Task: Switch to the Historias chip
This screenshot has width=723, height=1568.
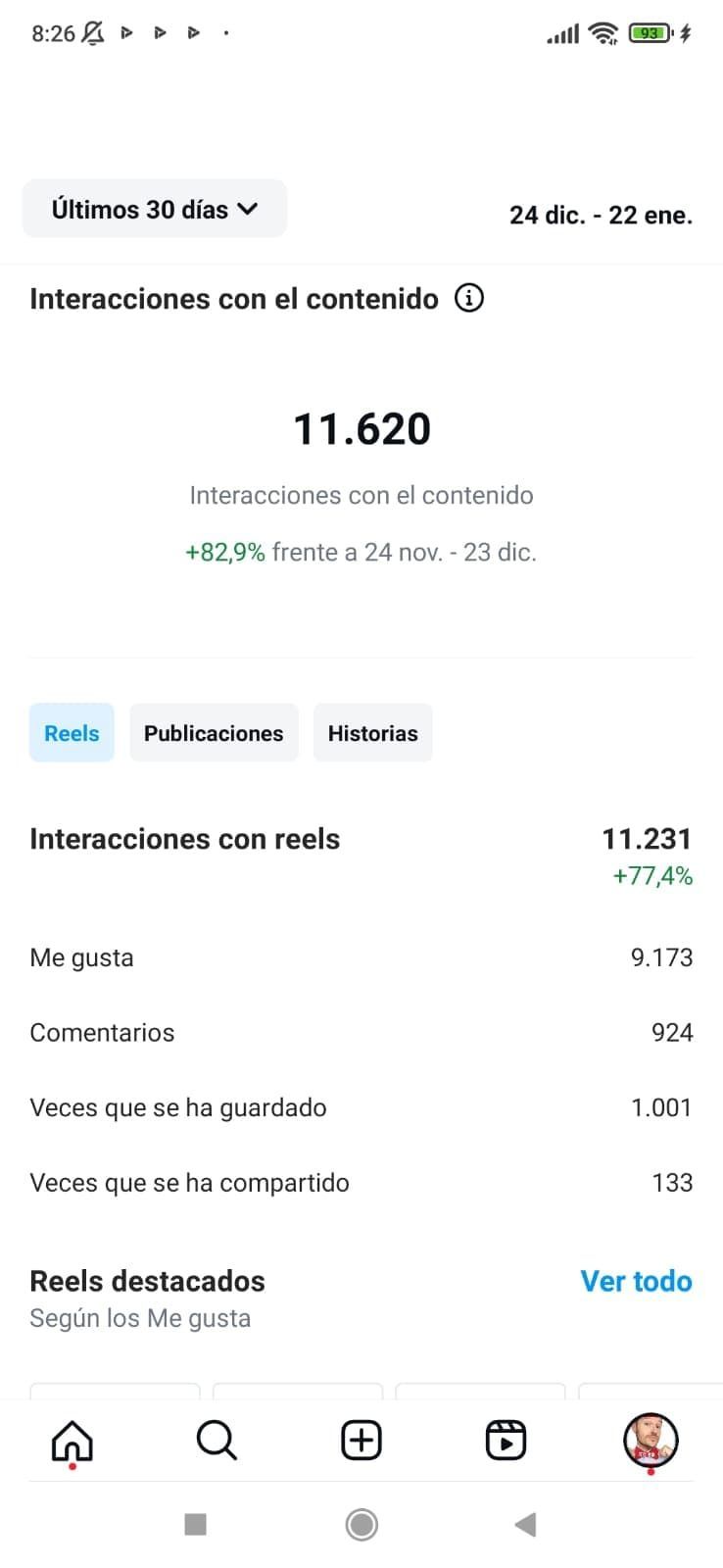Action: point(372,733)
